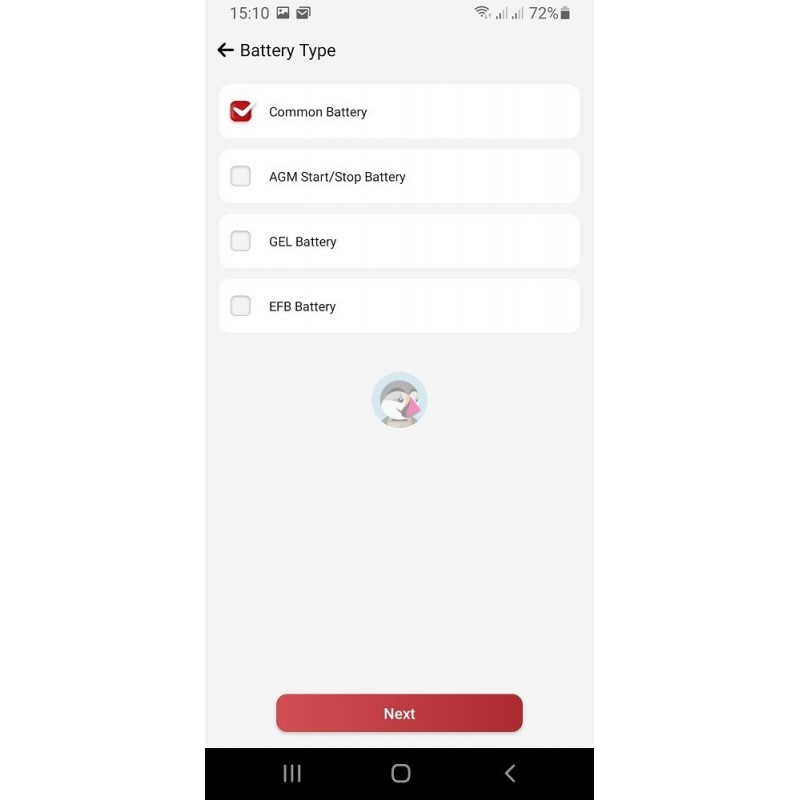800x800 pixels.
Task: Uncheck the Common Battery option
Action: pyautogui.click(x=241, y=111)
